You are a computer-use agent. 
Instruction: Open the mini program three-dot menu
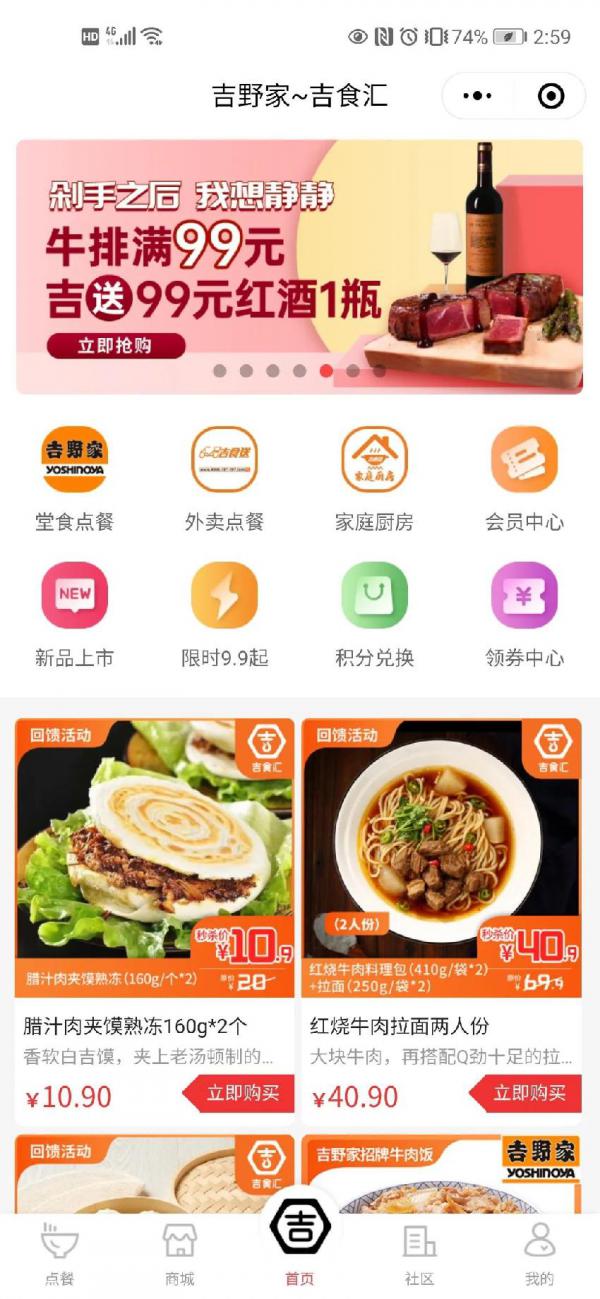(x=478, y=96)
